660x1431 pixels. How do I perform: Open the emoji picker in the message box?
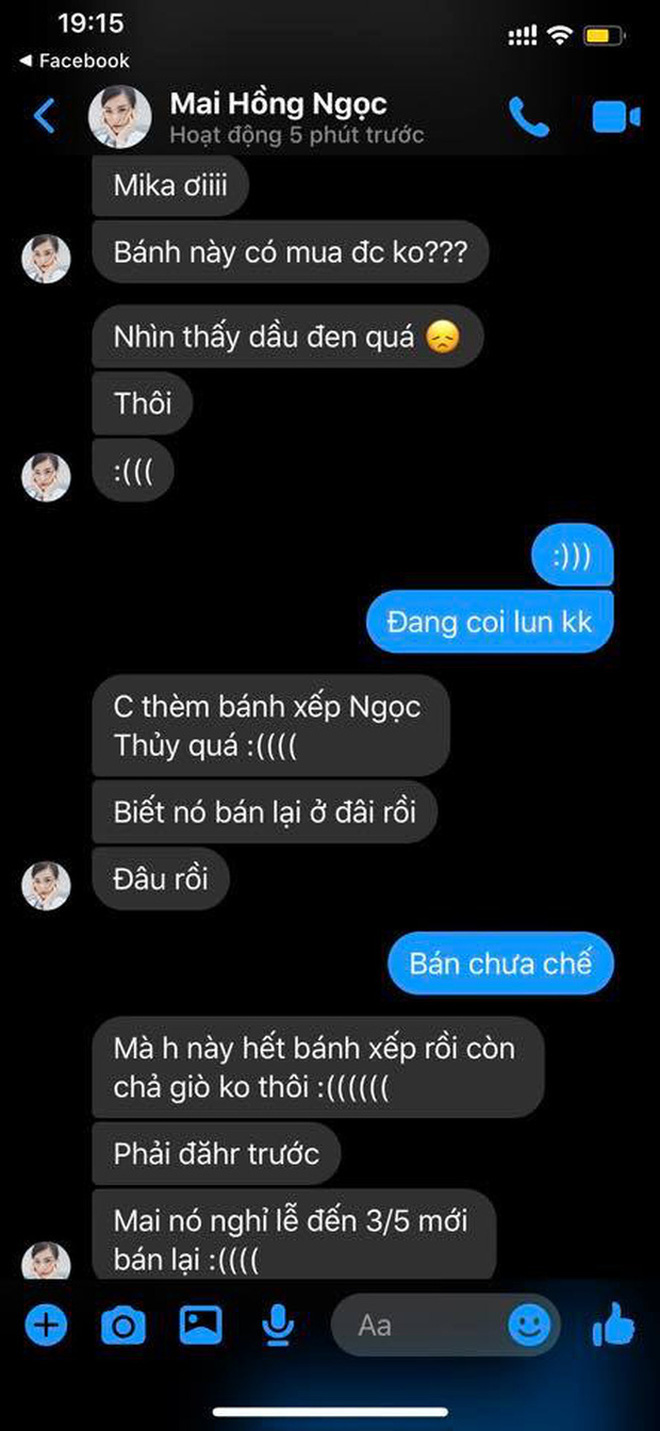[529, 1326]
